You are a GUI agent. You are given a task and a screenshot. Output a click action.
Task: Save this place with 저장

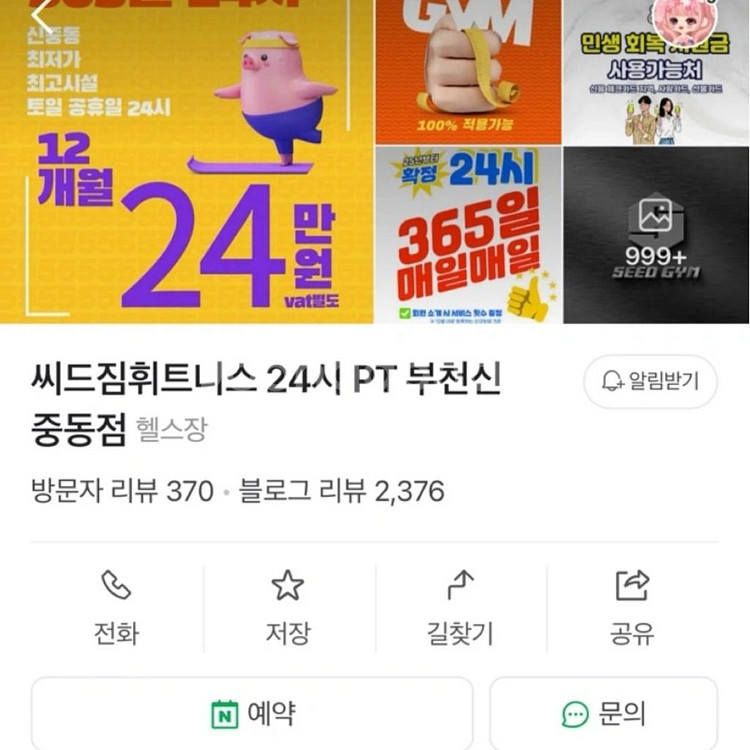click(288, 606)
